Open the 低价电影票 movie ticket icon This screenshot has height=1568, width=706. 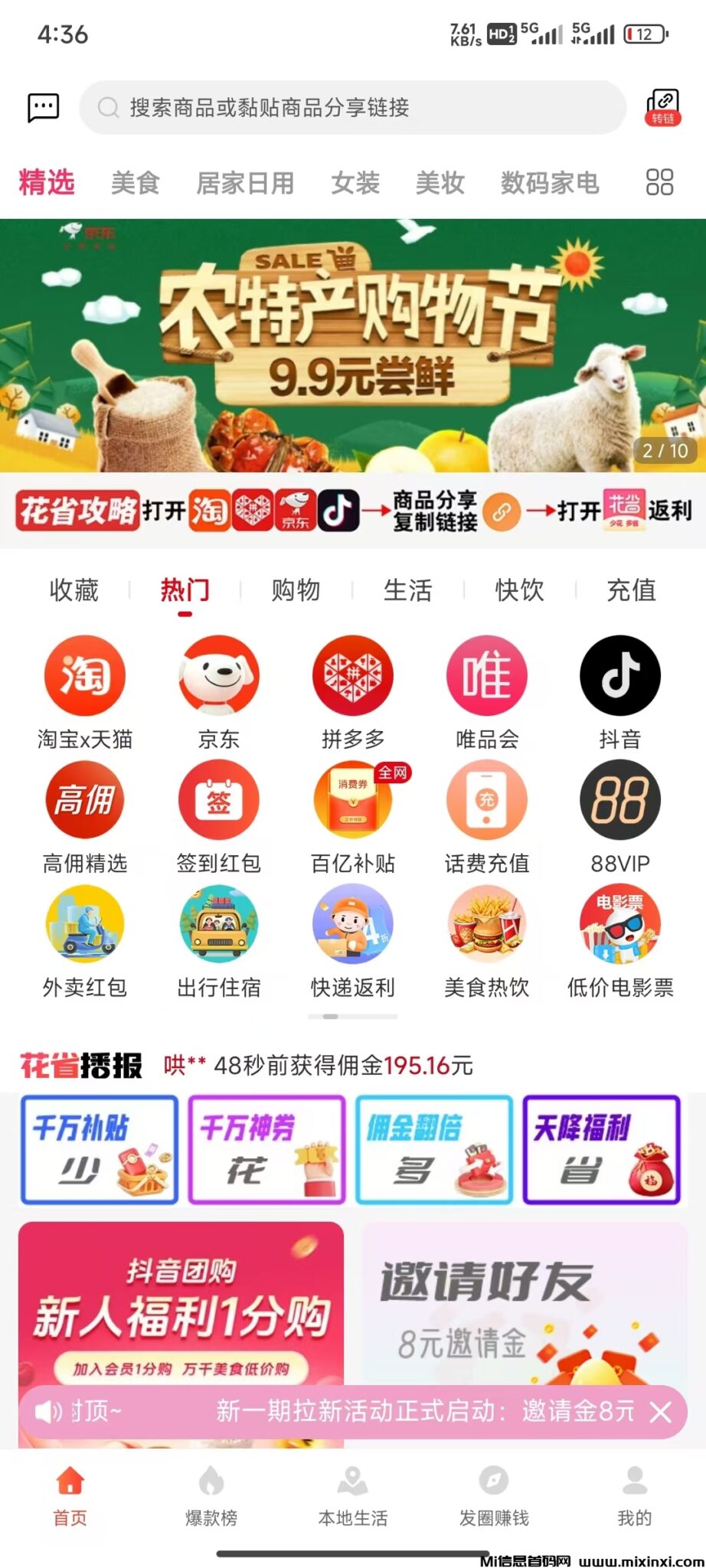pos(619,924)
